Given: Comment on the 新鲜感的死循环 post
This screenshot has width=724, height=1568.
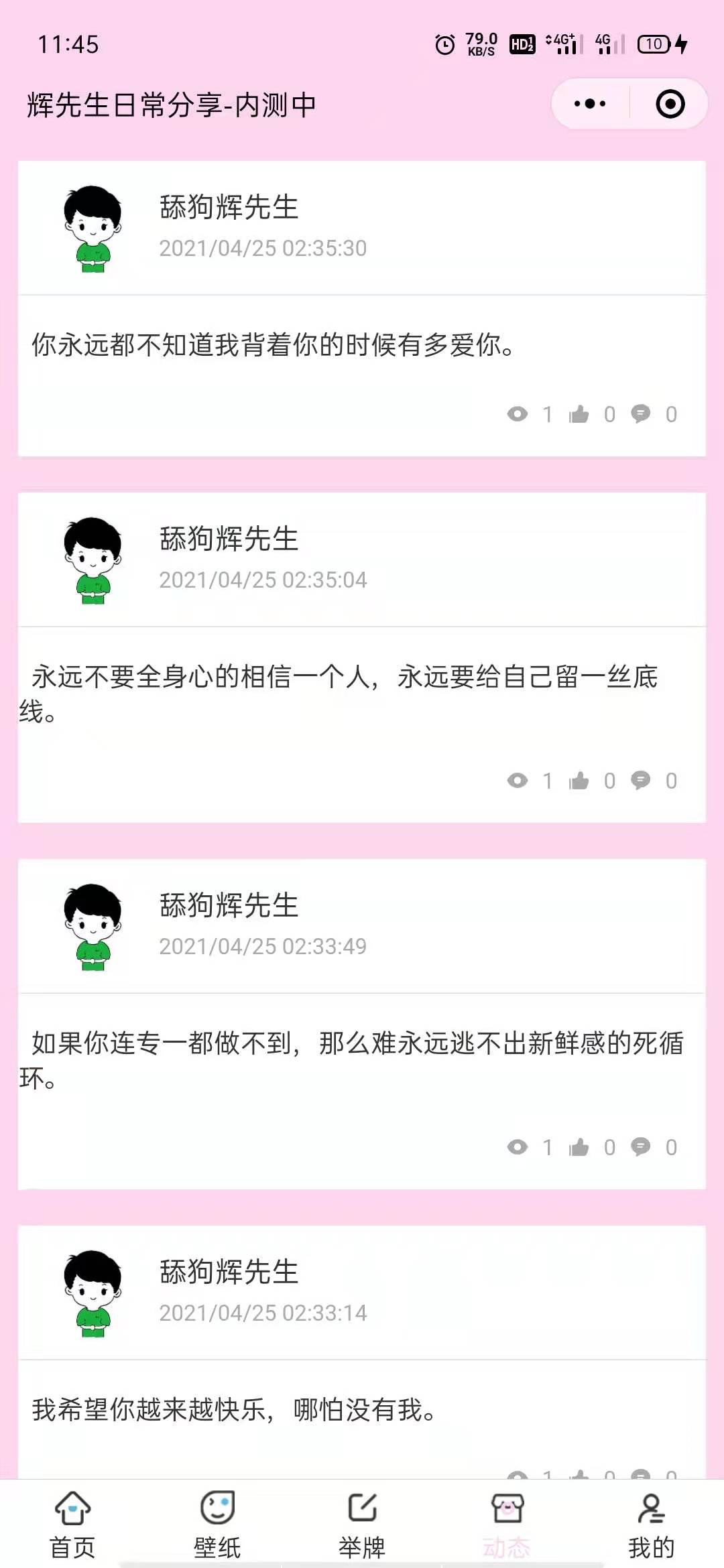Looking at the screenshot, I should pyautogui.click(x=641, y=1147).
